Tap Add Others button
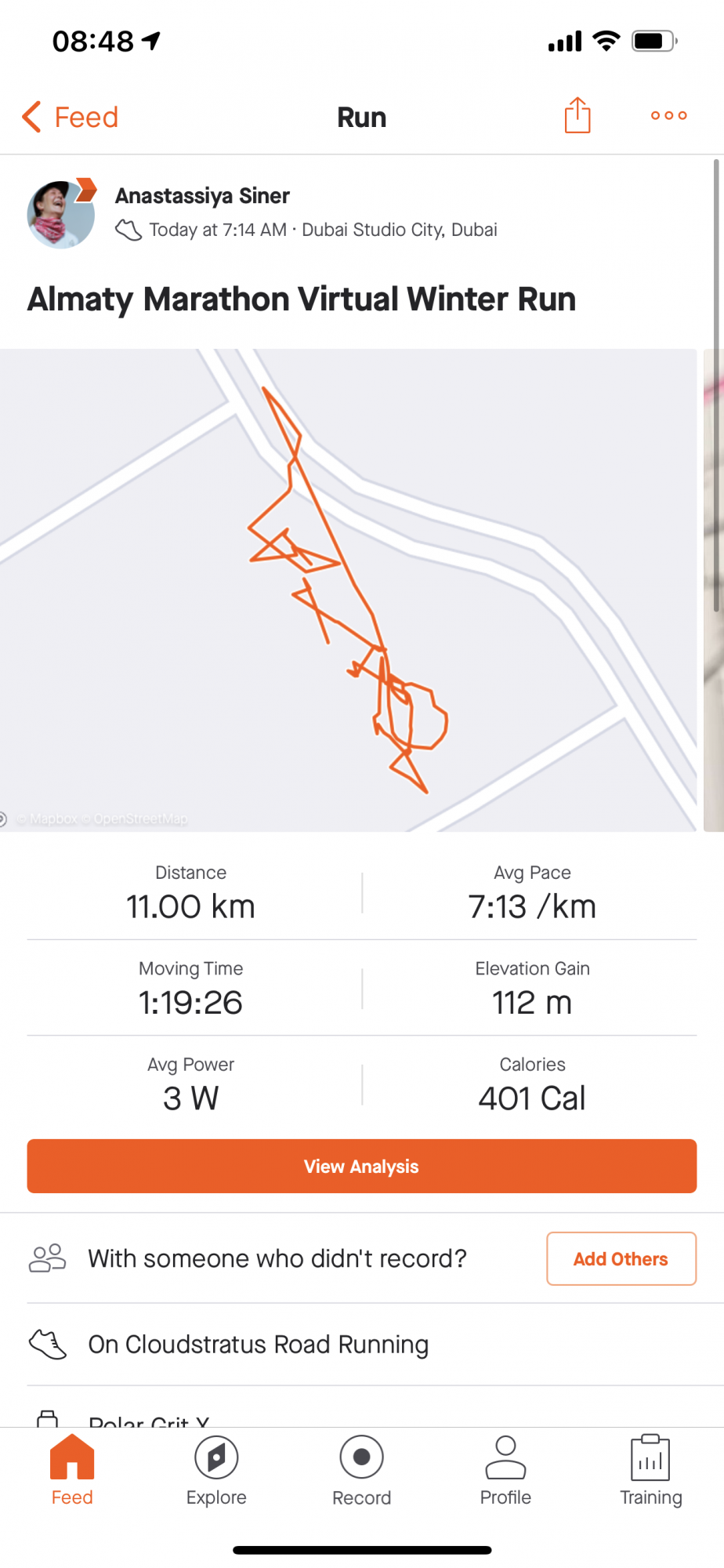 point(621,1258)
